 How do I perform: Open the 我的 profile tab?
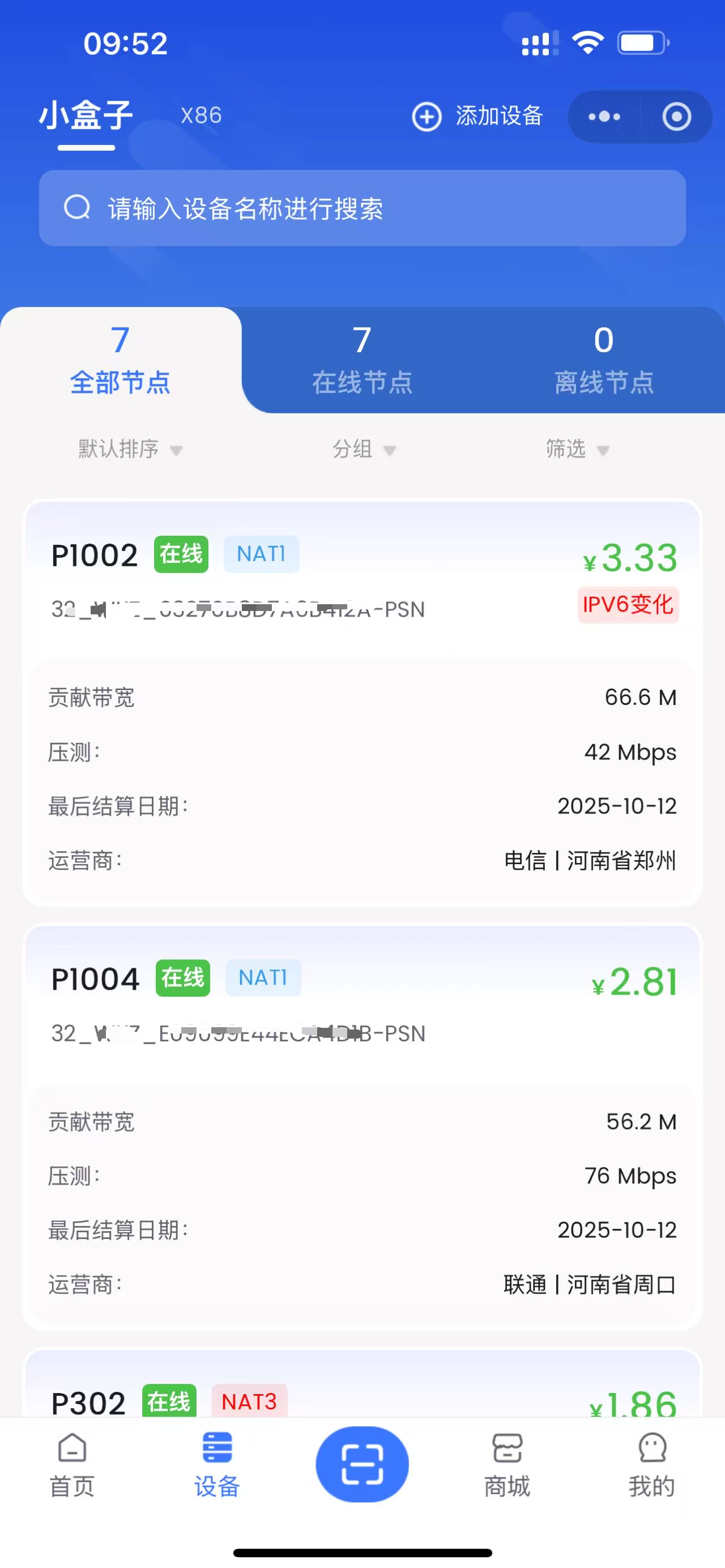click(652, 1464)
